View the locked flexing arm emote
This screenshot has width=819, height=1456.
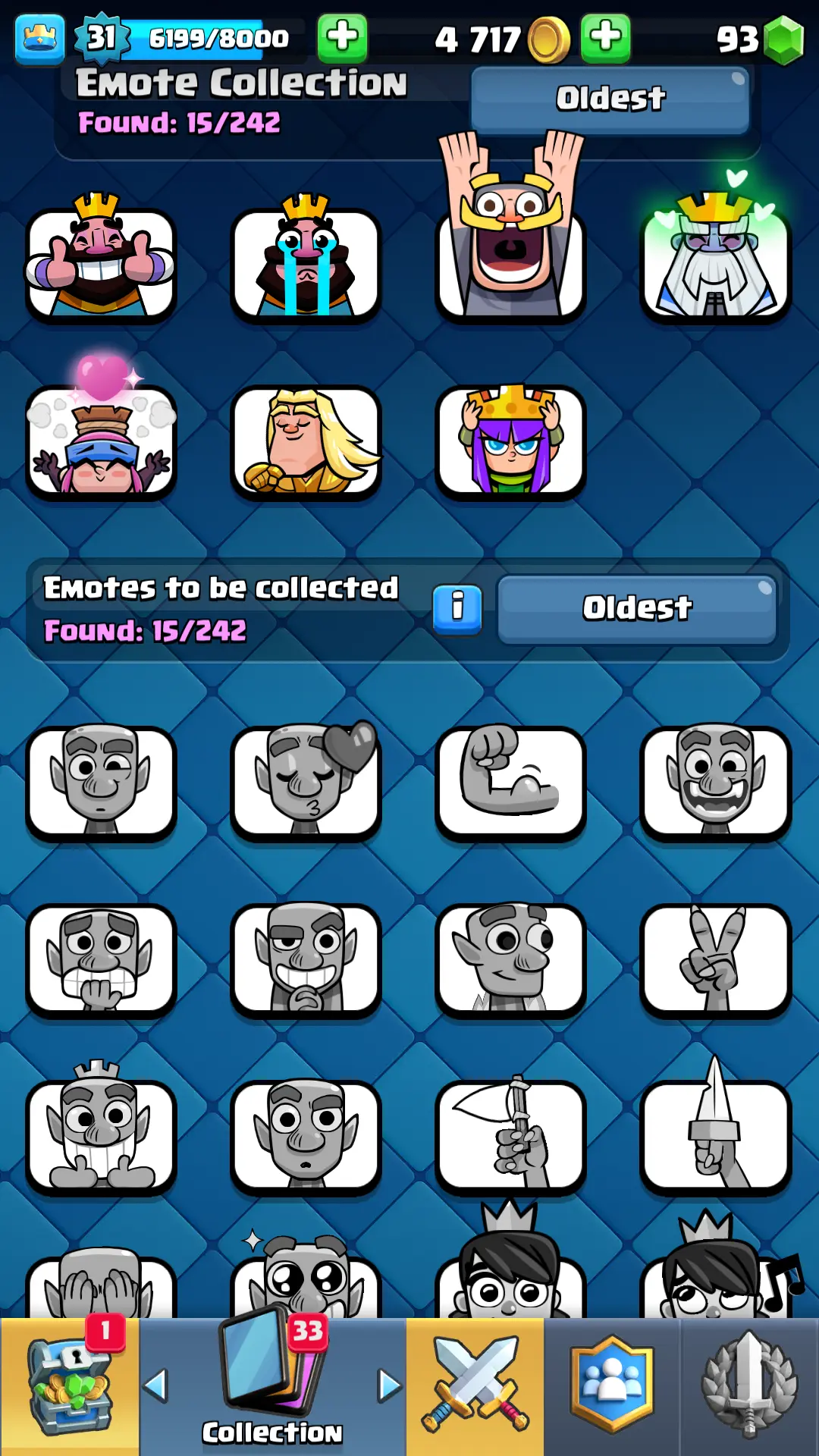tap(510, 783)
